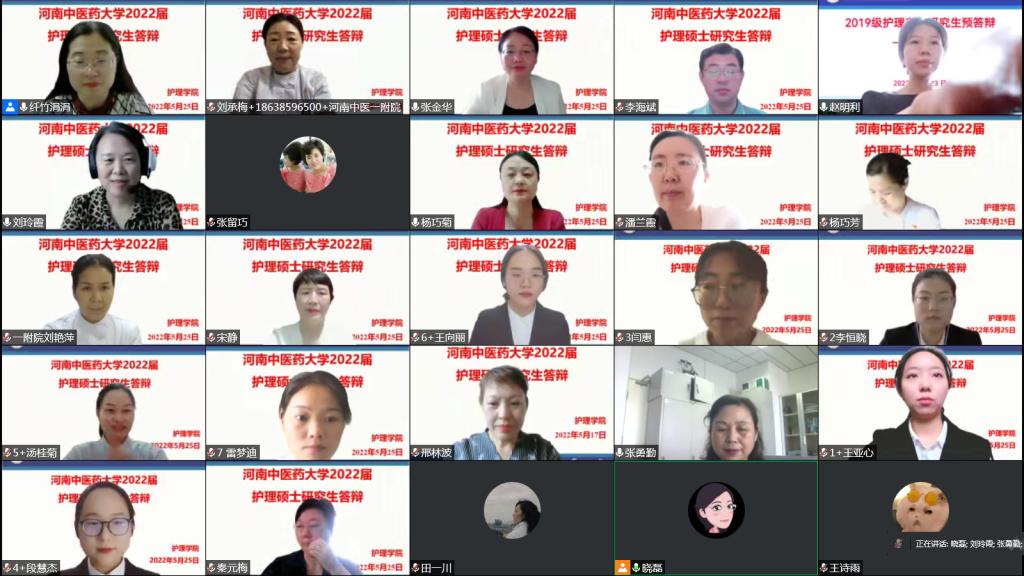Screen dimensions: 1024x576
Task: Select 杨巧芳's participant tile
Action: point(920,173)
